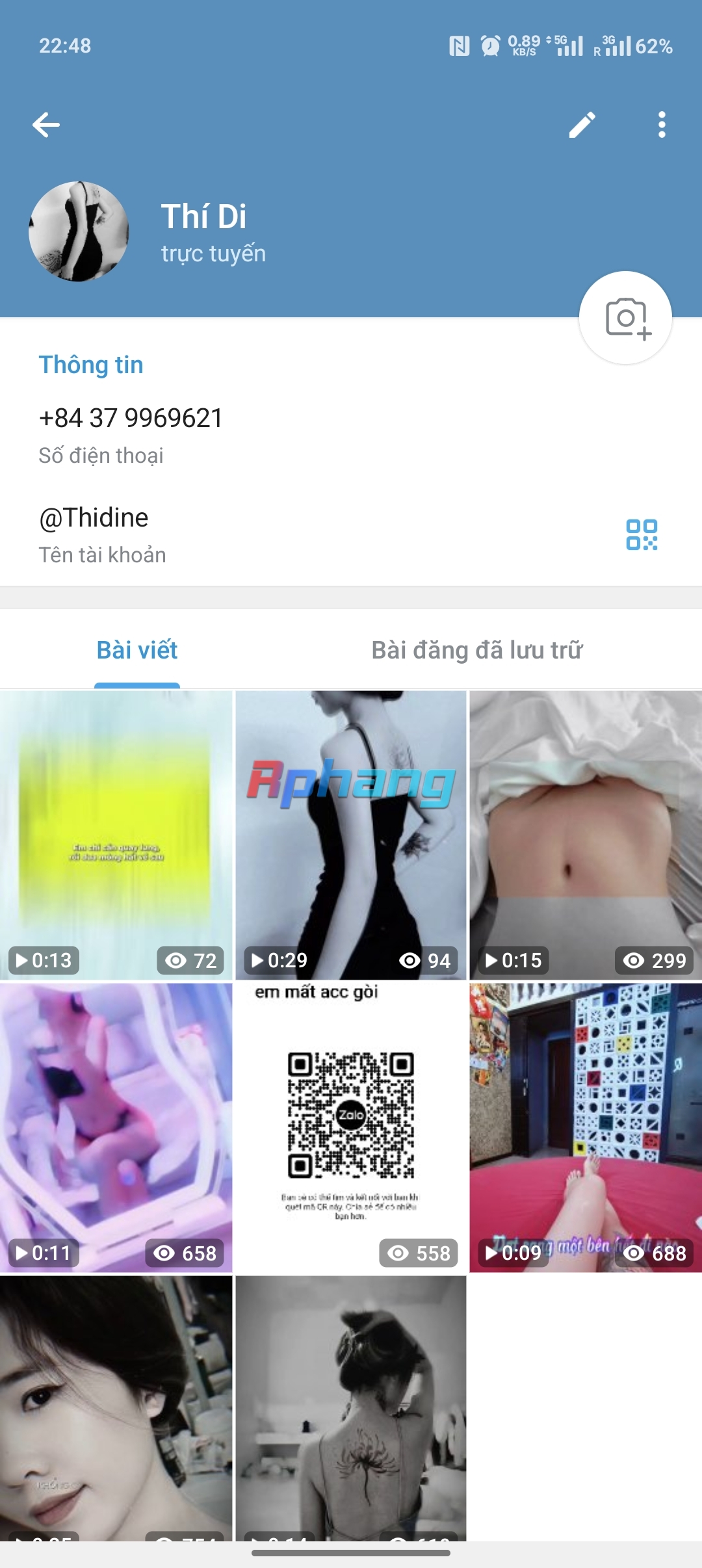
Task: Go back using the arrow icon
Action: pos(46,125)
